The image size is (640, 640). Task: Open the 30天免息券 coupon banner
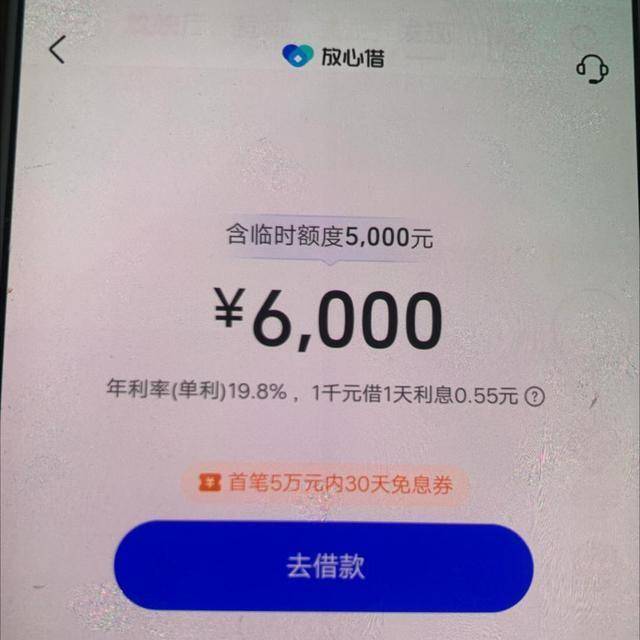[325, 484]
